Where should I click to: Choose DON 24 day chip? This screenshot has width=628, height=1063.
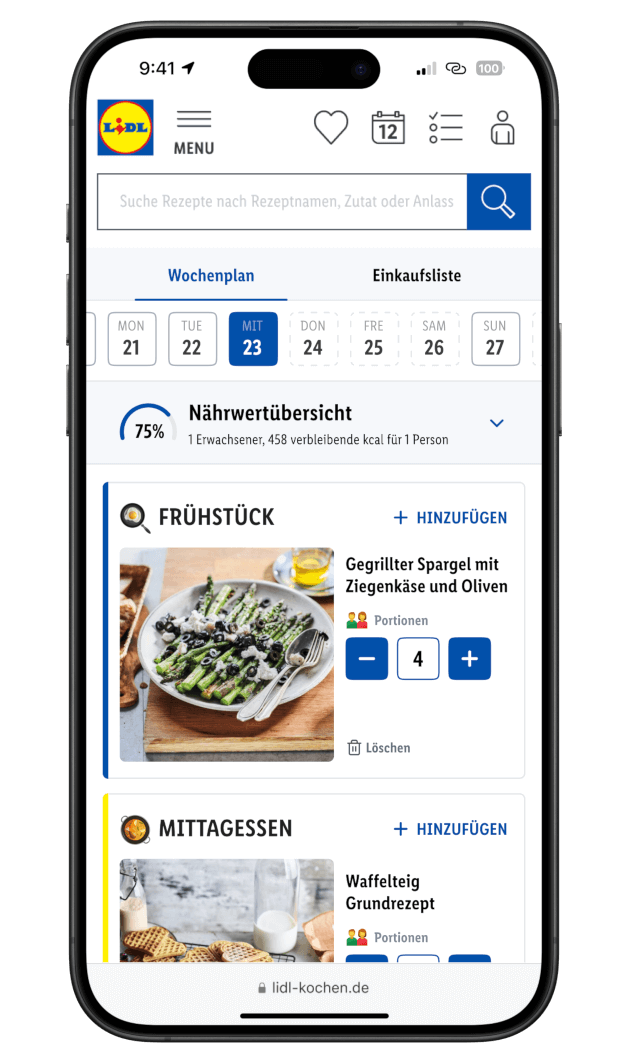point(313,339)
